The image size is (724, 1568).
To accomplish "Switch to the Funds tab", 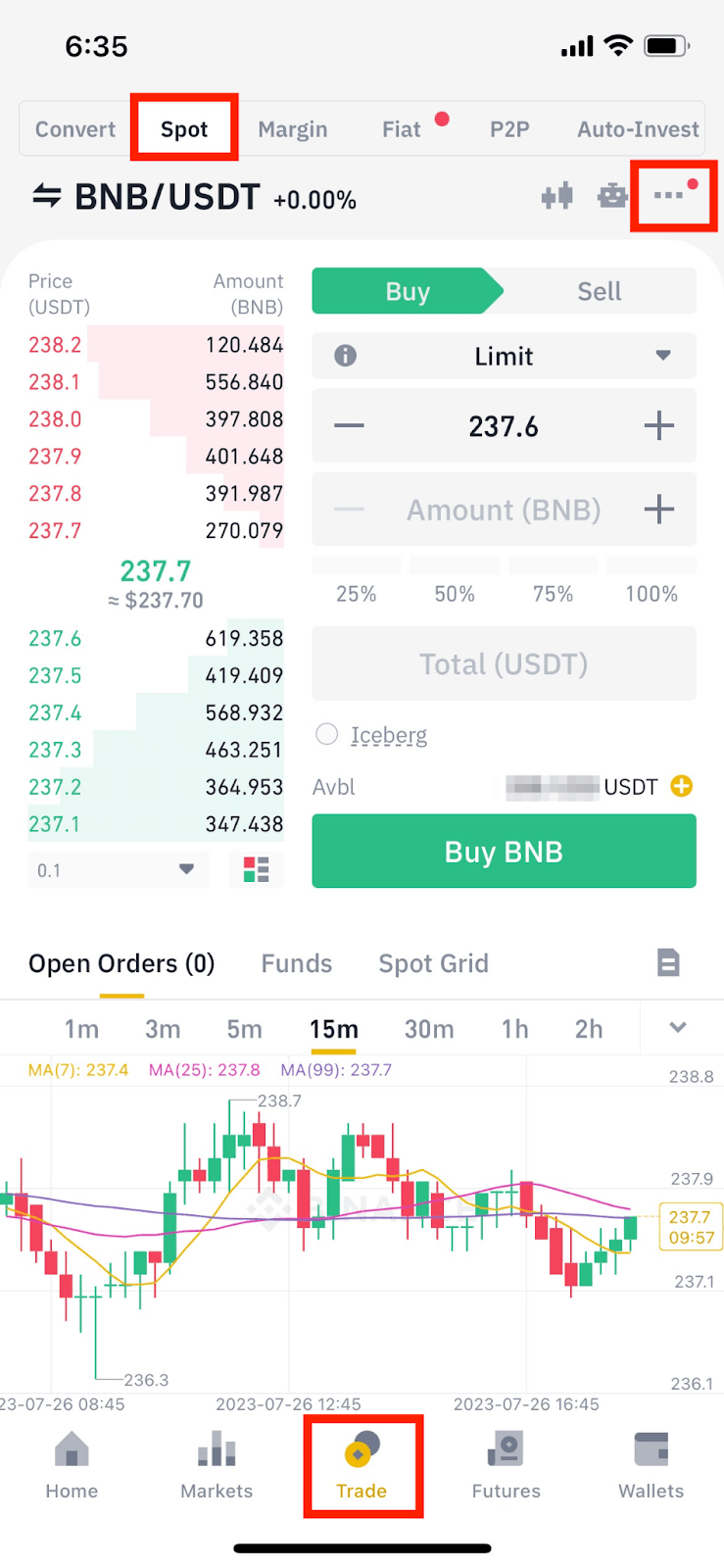I will coord(296,963).
